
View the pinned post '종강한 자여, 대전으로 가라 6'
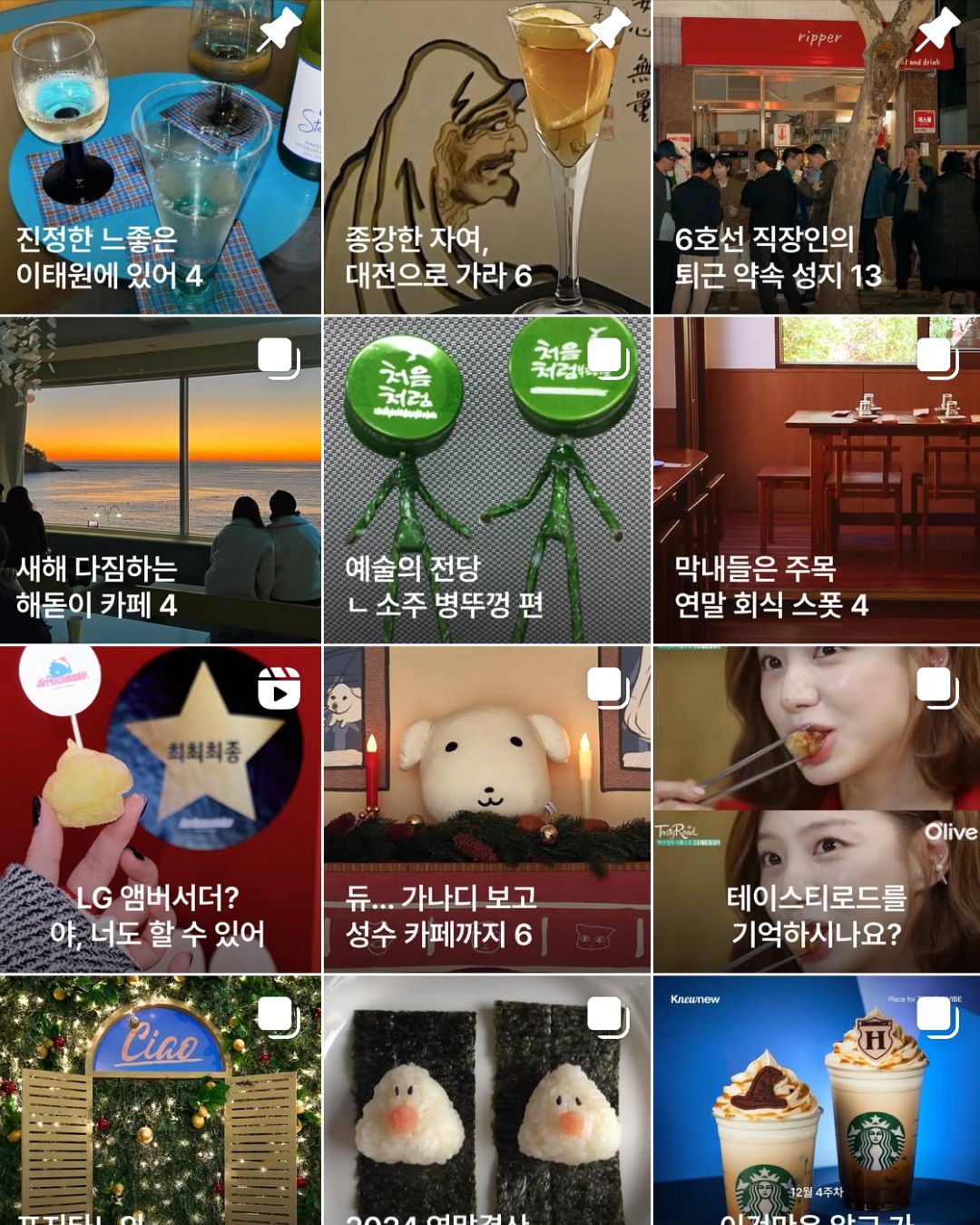coord(487,157)
